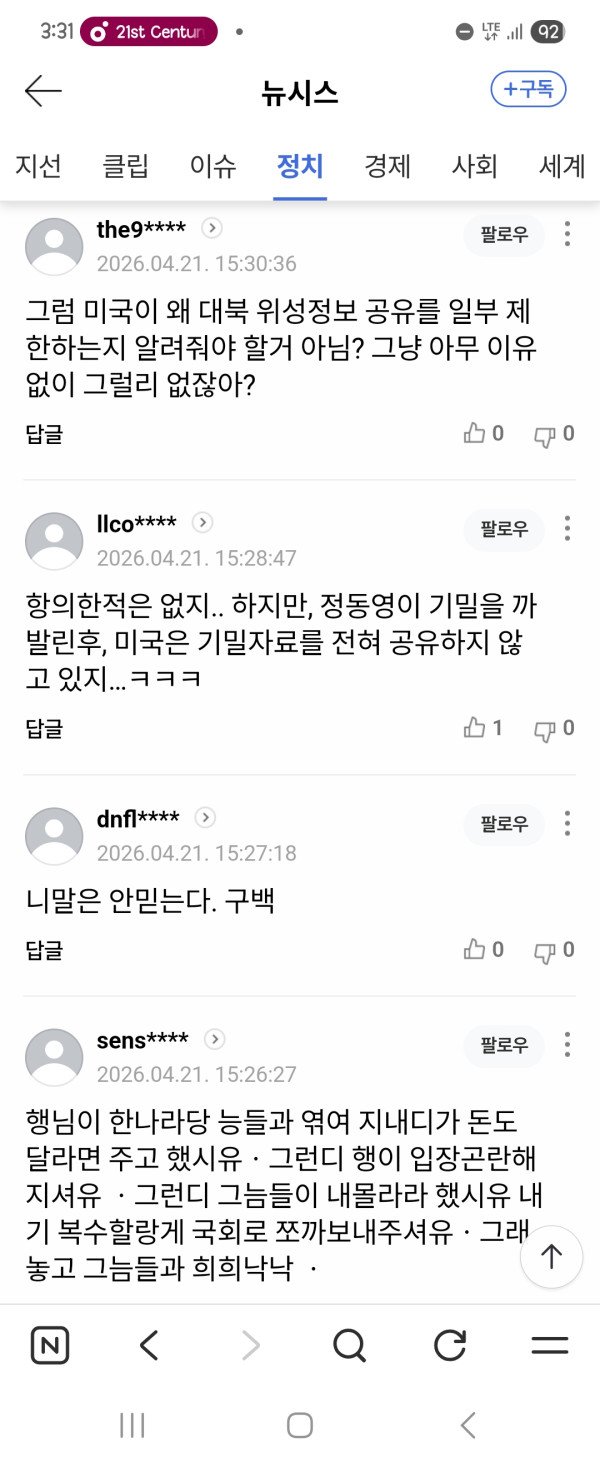Follow user llco****
This screenshot has width=600, height=1467.
(504, 530)
